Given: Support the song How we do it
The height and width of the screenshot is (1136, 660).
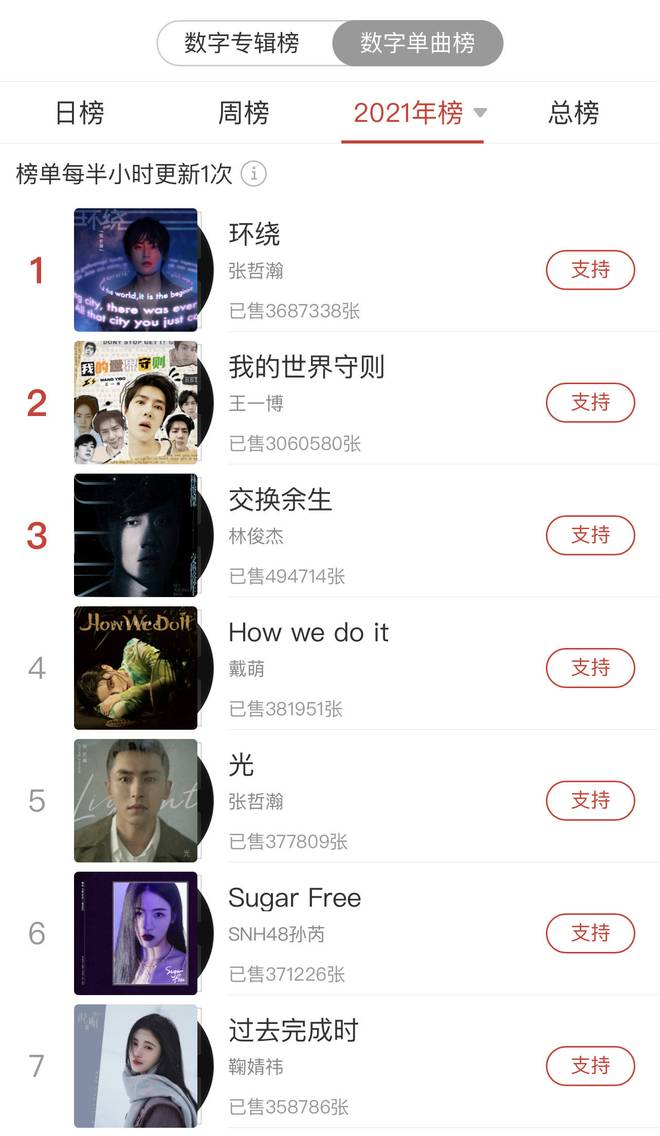Looking at the screenshot, I should [590, 667].
